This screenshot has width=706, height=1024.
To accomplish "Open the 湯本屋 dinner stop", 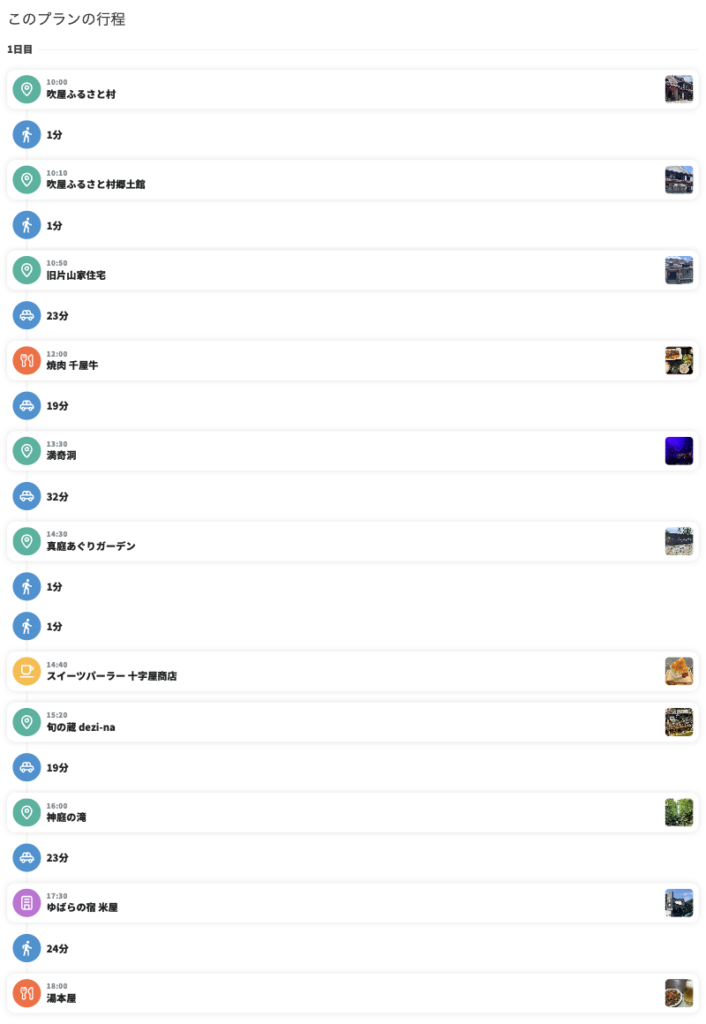I will click(x=352, y=993).
